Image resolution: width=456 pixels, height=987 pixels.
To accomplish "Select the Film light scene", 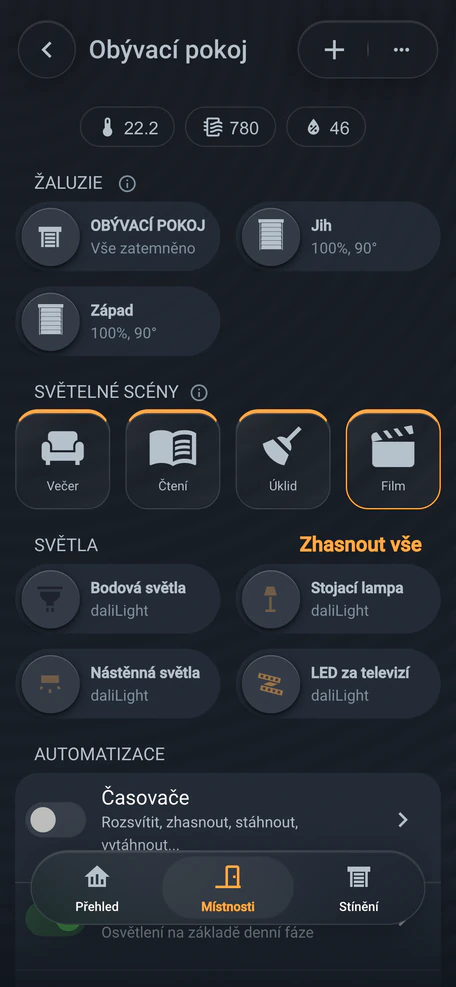I will (x=393, y=459).
